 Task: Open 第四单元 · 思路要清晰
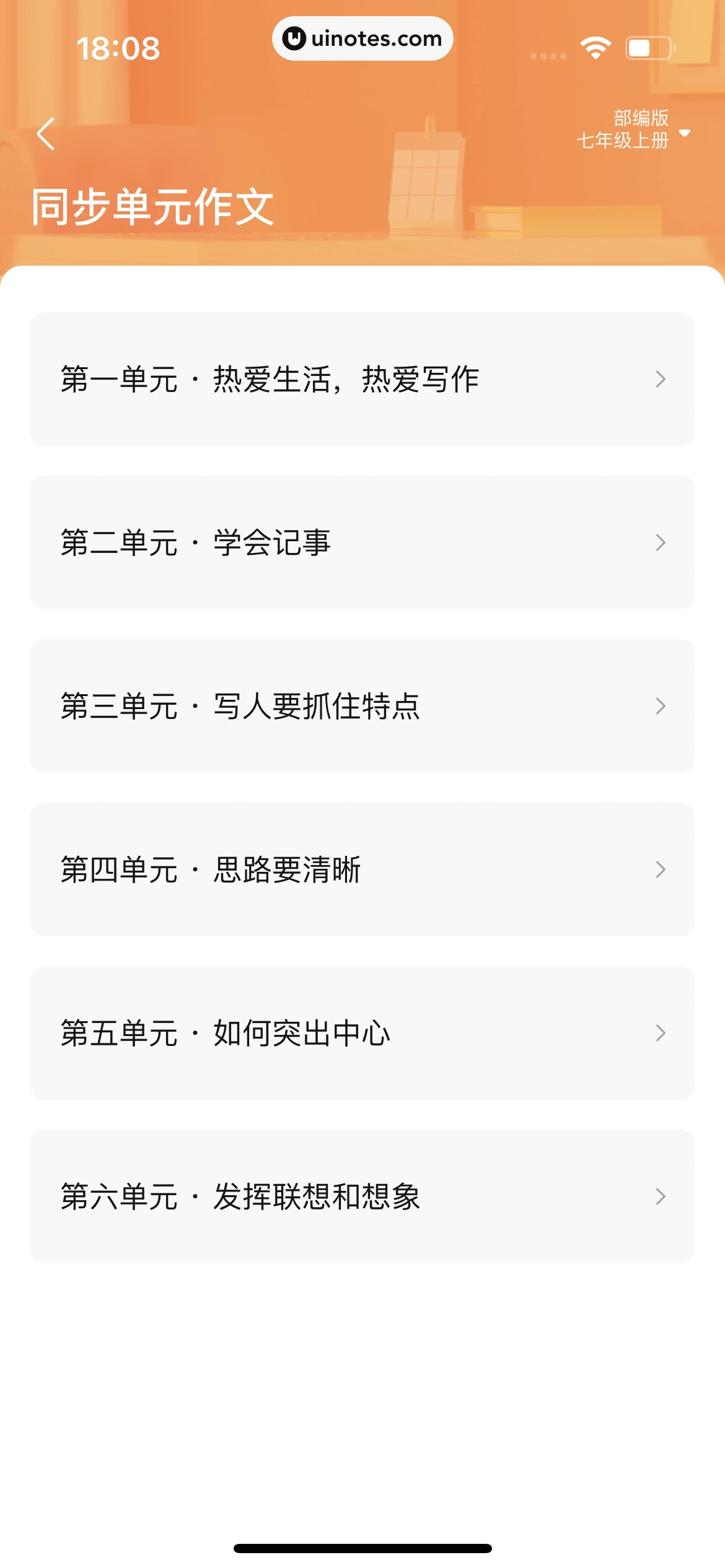coord(362,869)
